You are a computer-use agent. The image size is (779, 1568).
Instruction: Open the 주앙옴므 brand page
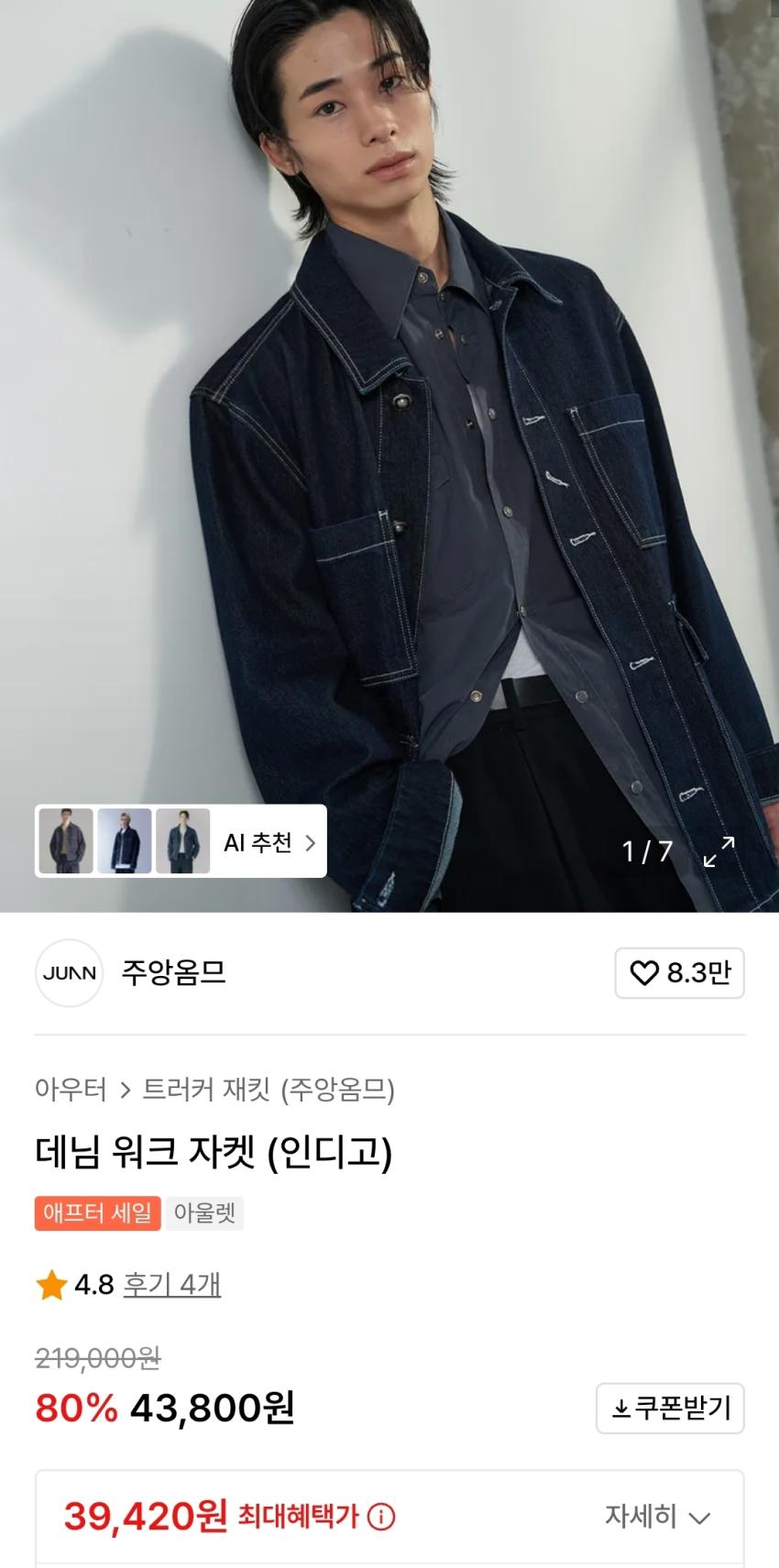tap(173, 972)
